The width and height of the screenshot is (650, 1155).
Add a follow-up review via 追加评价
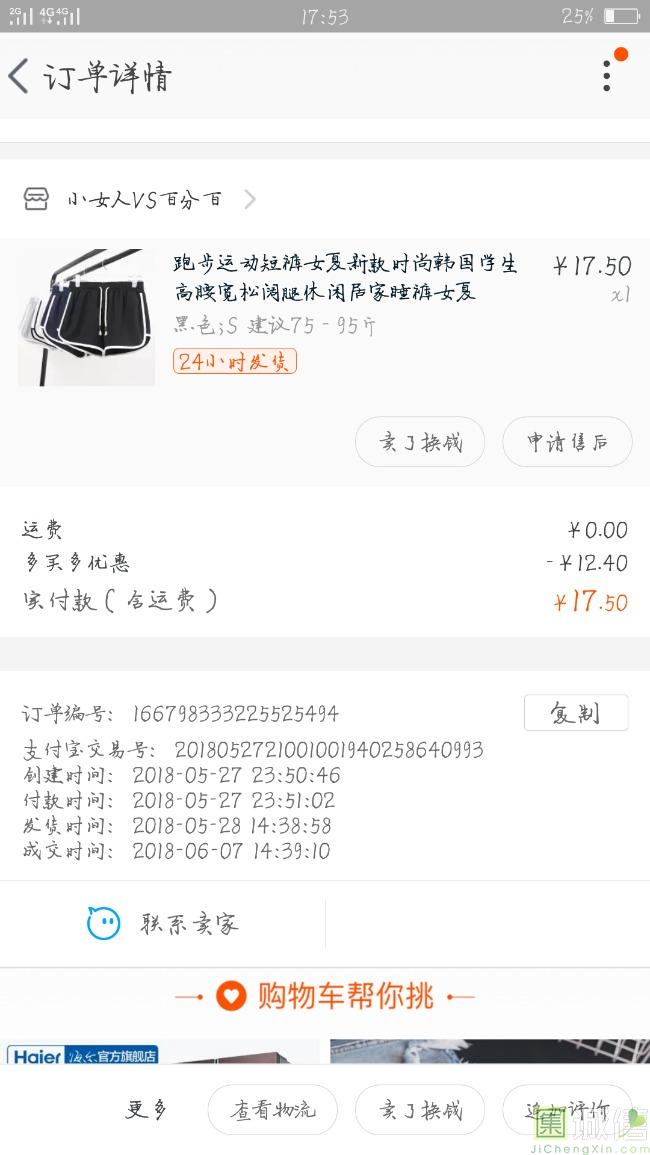point(567,1109)
